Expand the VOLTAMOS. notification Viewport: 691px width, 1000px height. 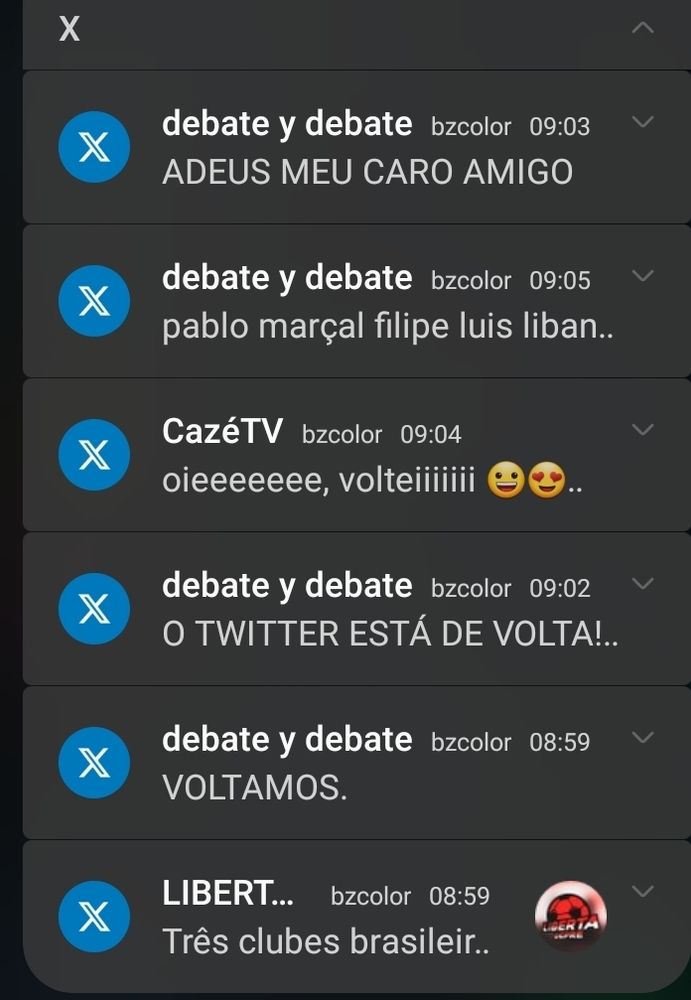pyautogui.click(x=643, y=738)
